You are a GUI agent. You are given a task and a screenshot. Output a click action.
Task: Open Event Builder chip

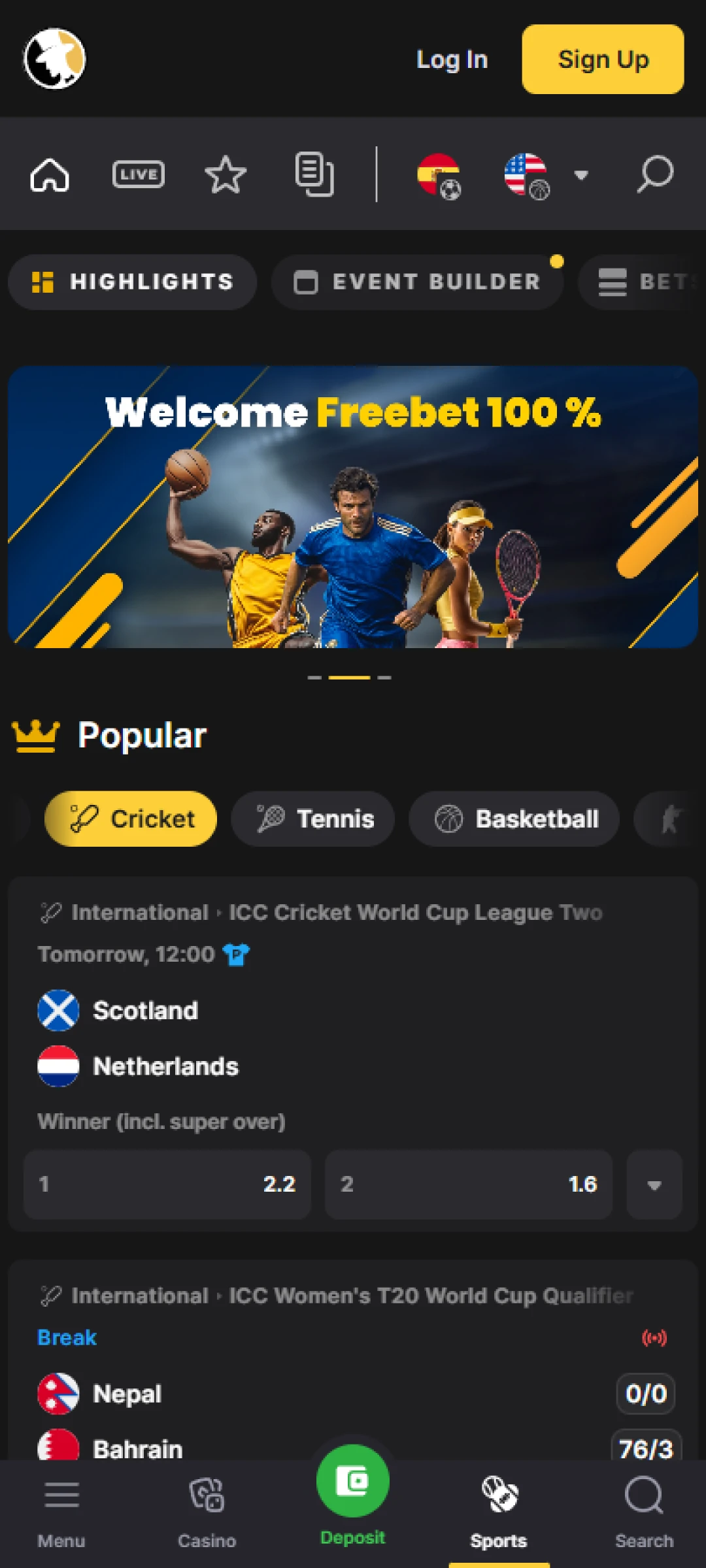pos(417,282)
